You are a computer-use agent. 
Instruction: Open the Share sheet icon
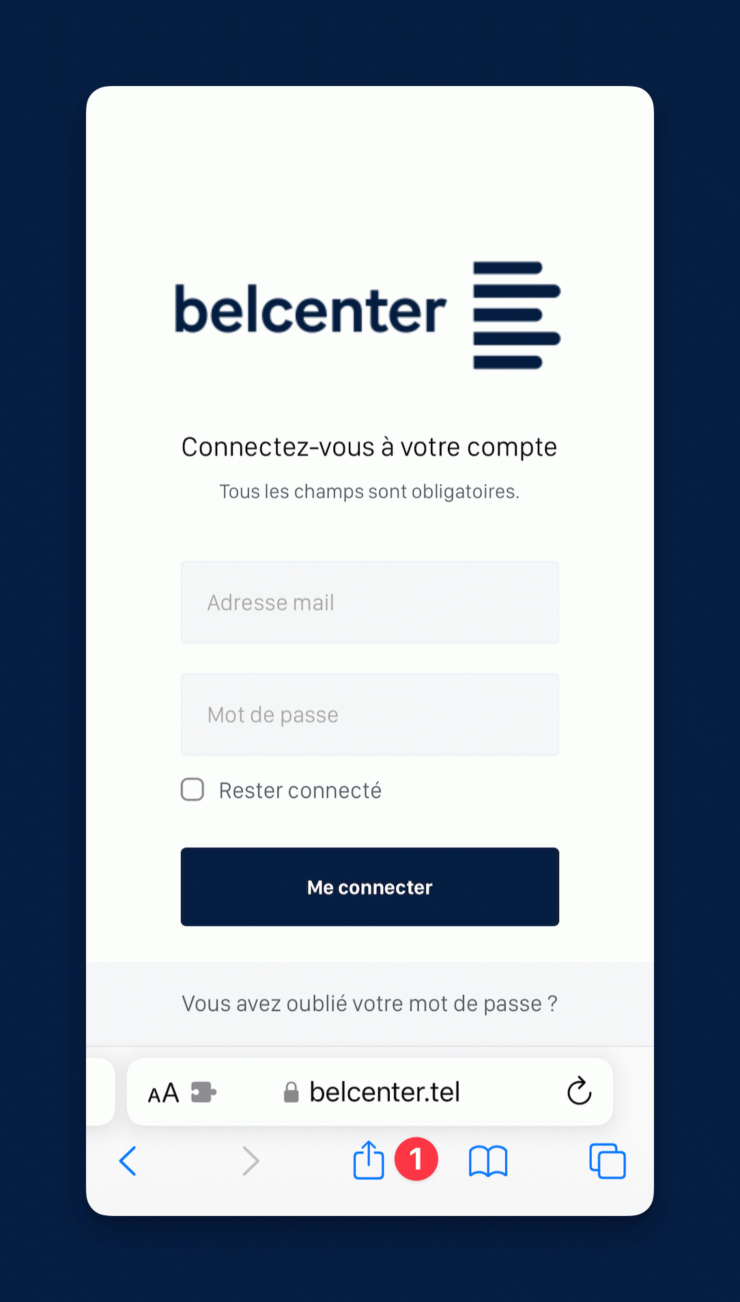[x=368, y=1160]
